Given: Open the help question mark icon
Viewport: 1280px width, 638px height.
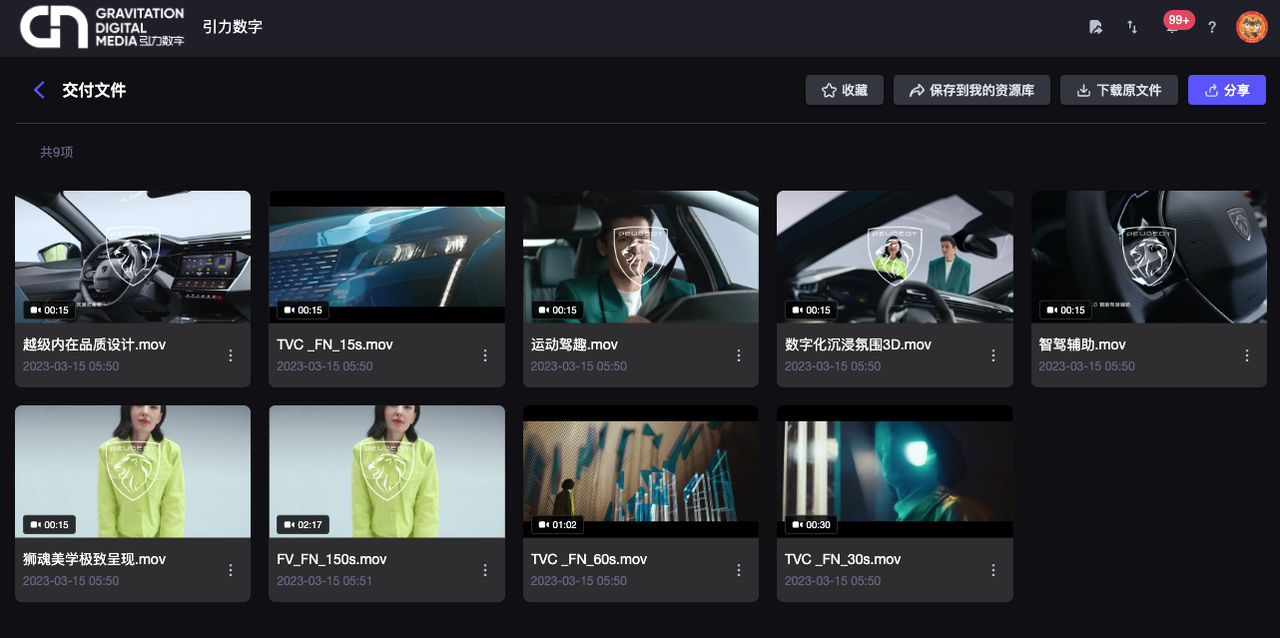Looking at the screenshot, I should [1212, 27].
